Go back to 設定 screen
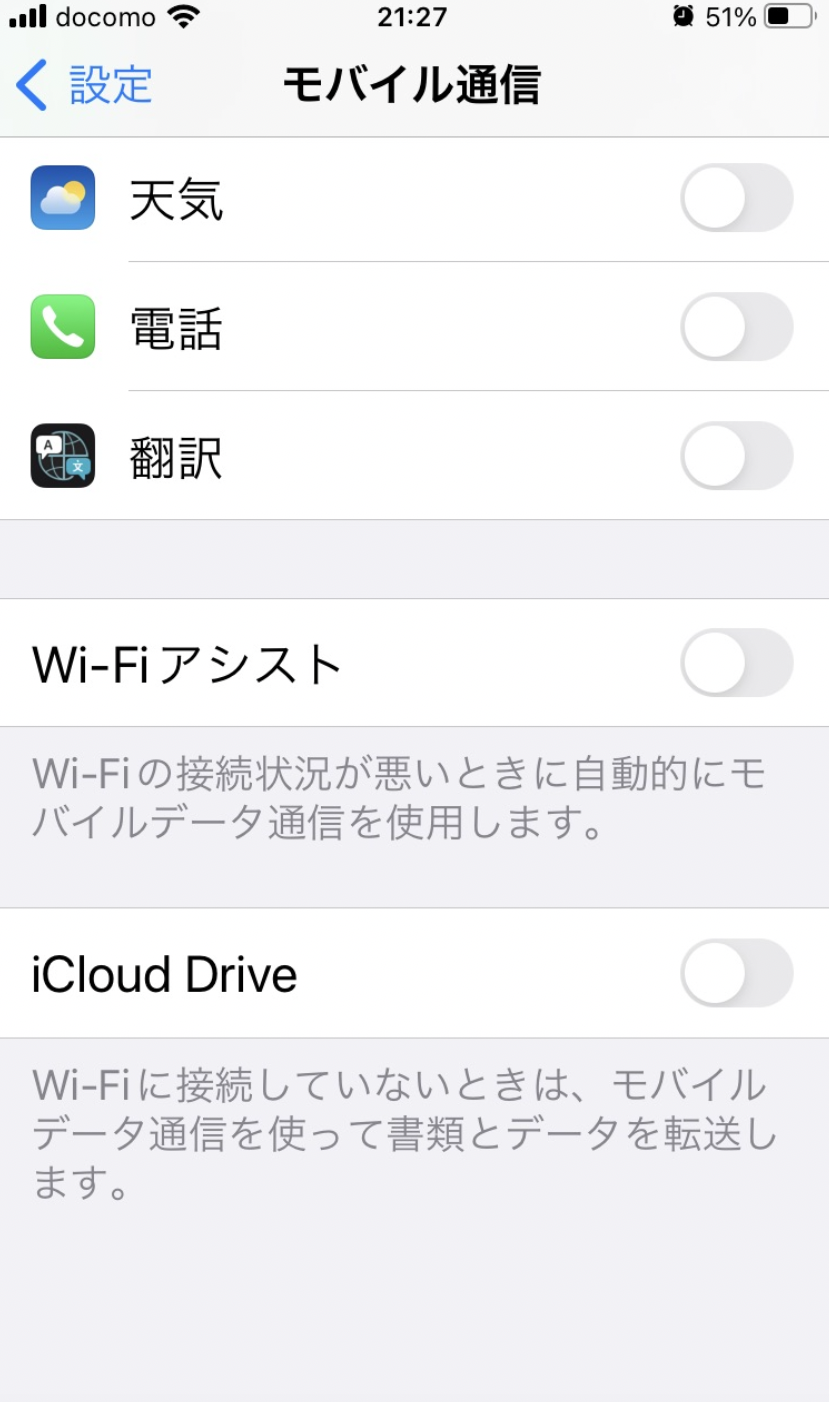 click(85, 85)
